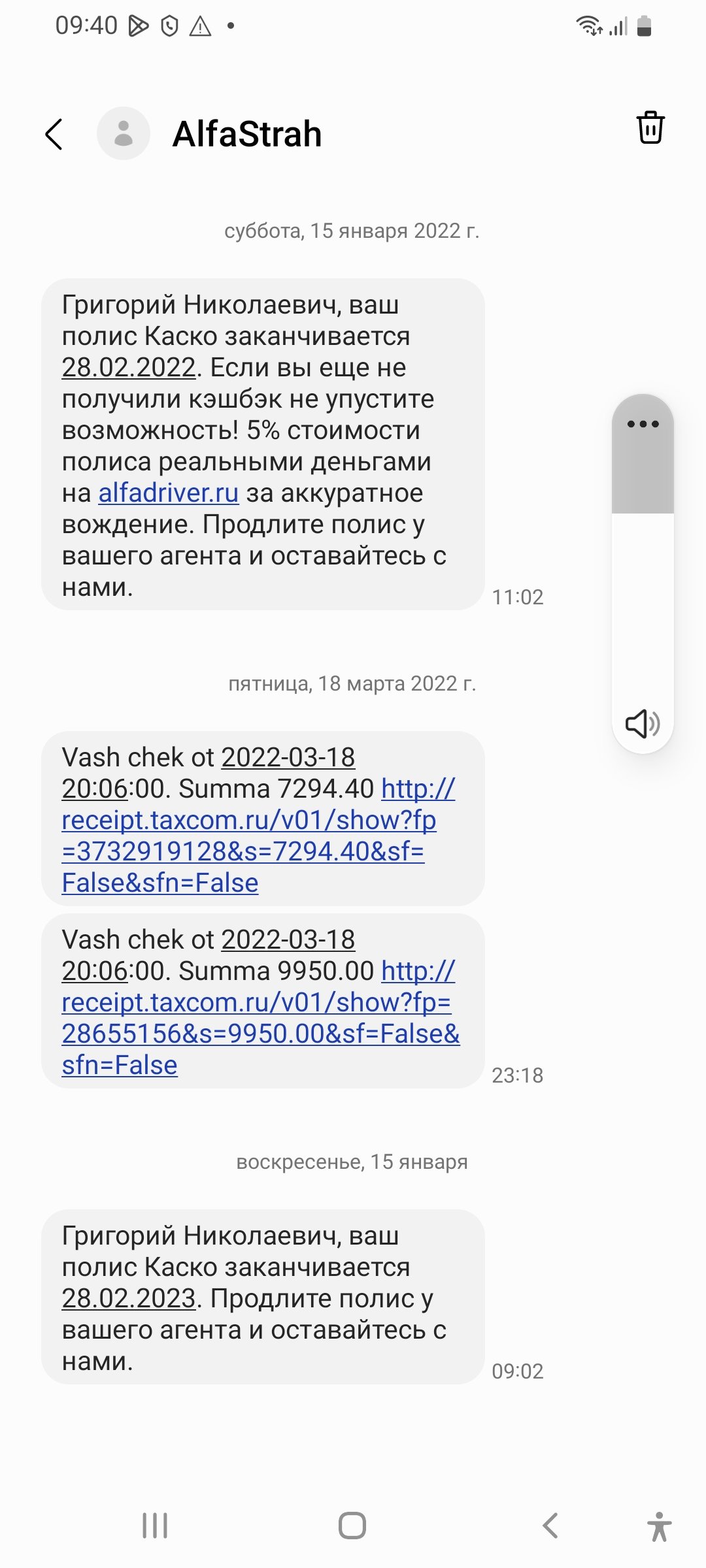Viewport: 706px width, 1568px height.
Task: Open the accessibility shortcut button
Action: click(x=660, y=1526)
